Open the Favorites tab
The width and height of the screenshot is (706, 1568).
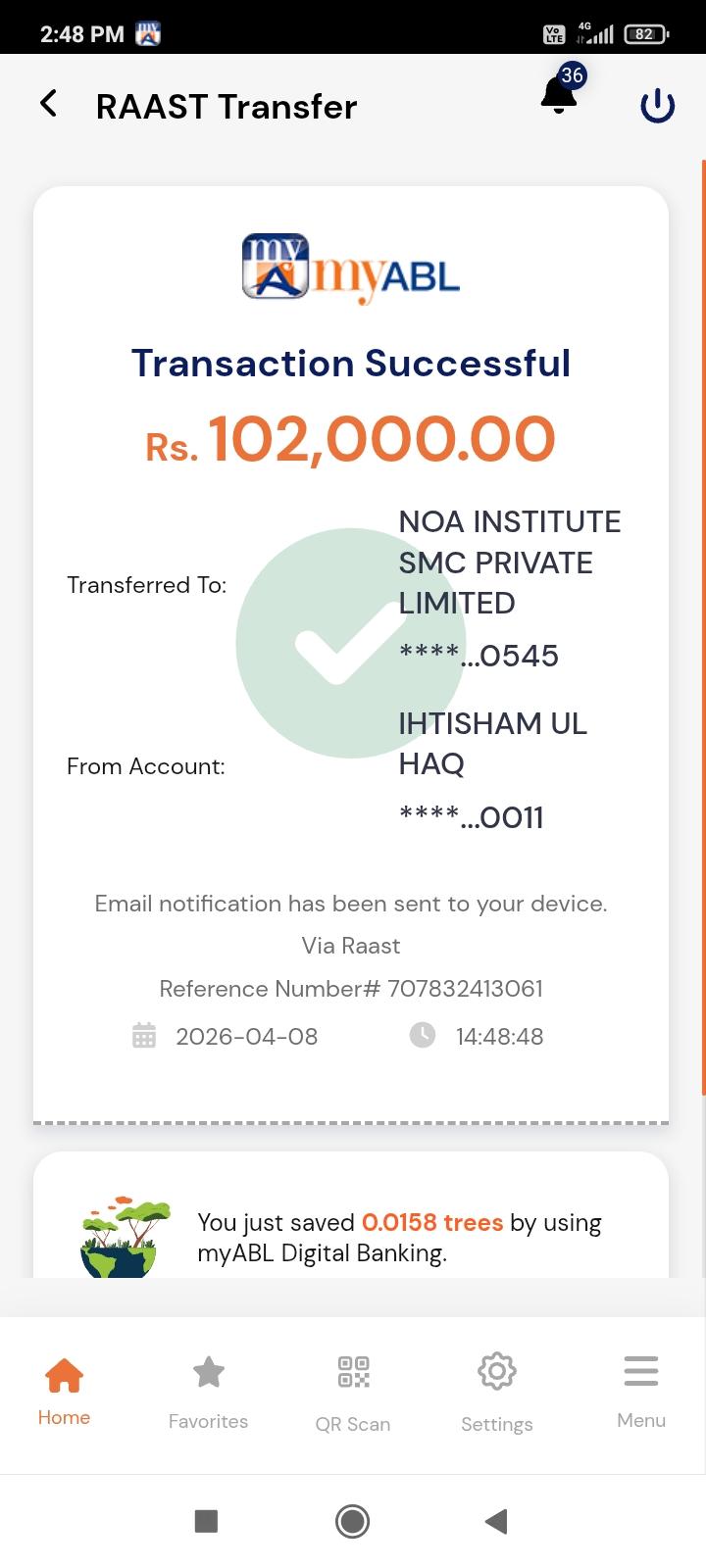[208, 1392]
